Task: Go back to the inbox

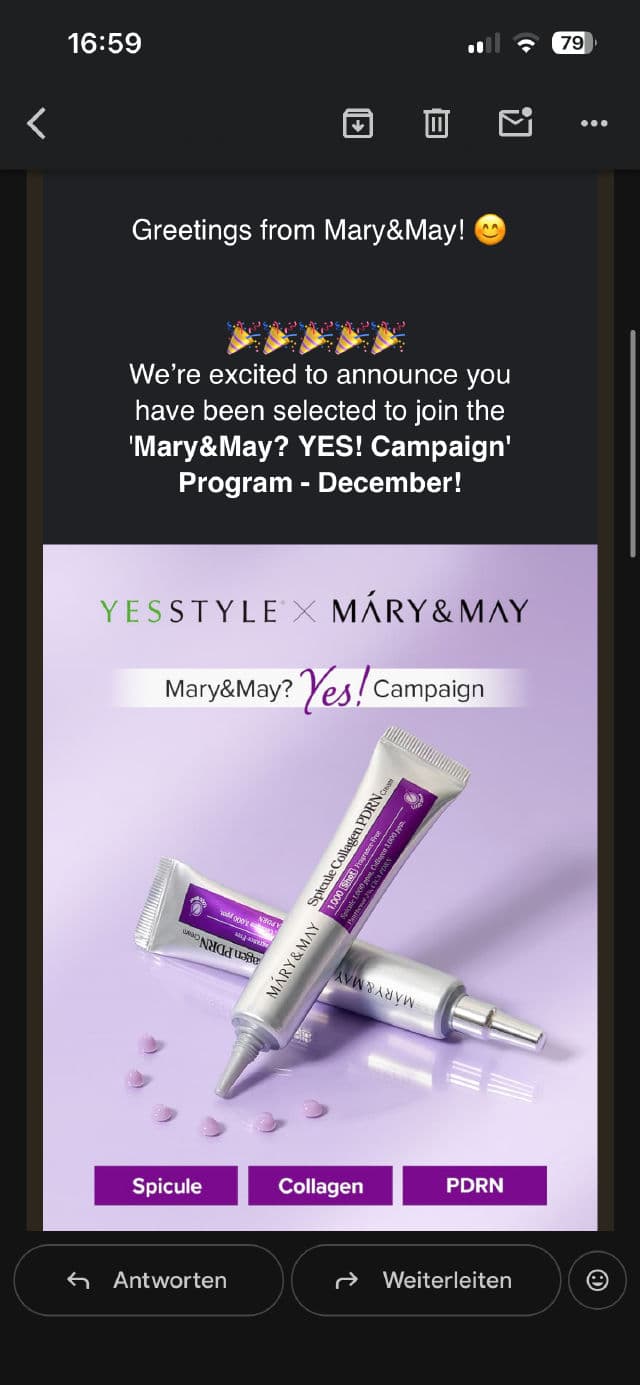Action: coord(37,124)
